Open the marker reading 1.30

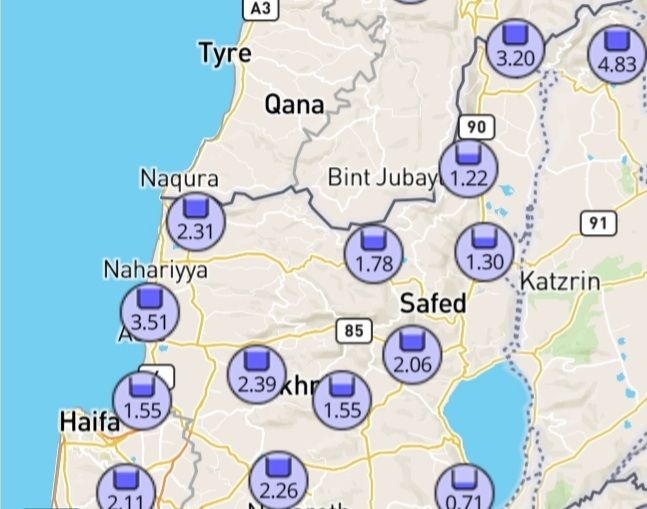click(485, 250)
